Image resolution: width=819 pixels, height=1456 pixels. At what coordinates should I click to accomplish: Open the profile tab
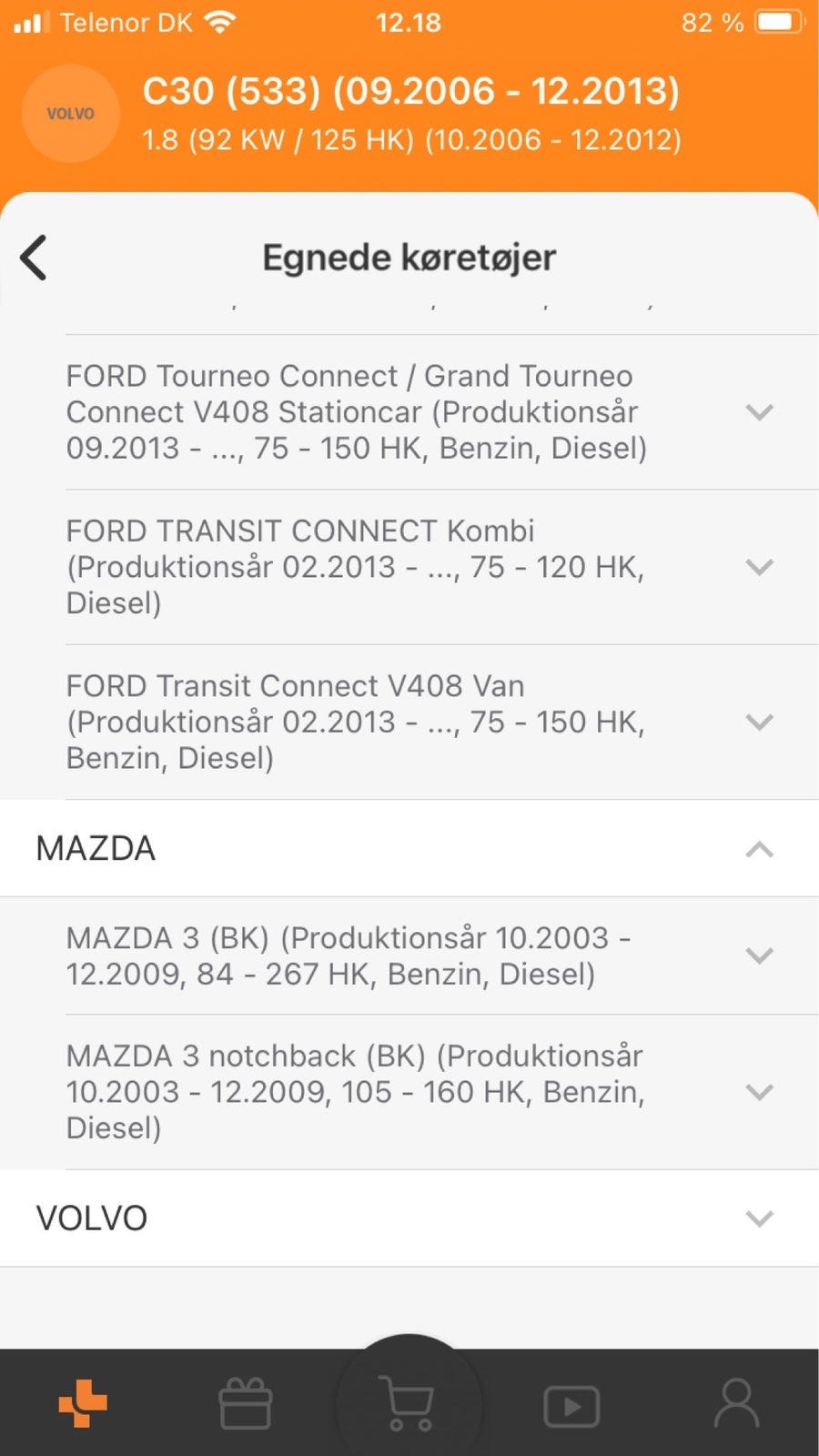click(x=736, y=1403)
